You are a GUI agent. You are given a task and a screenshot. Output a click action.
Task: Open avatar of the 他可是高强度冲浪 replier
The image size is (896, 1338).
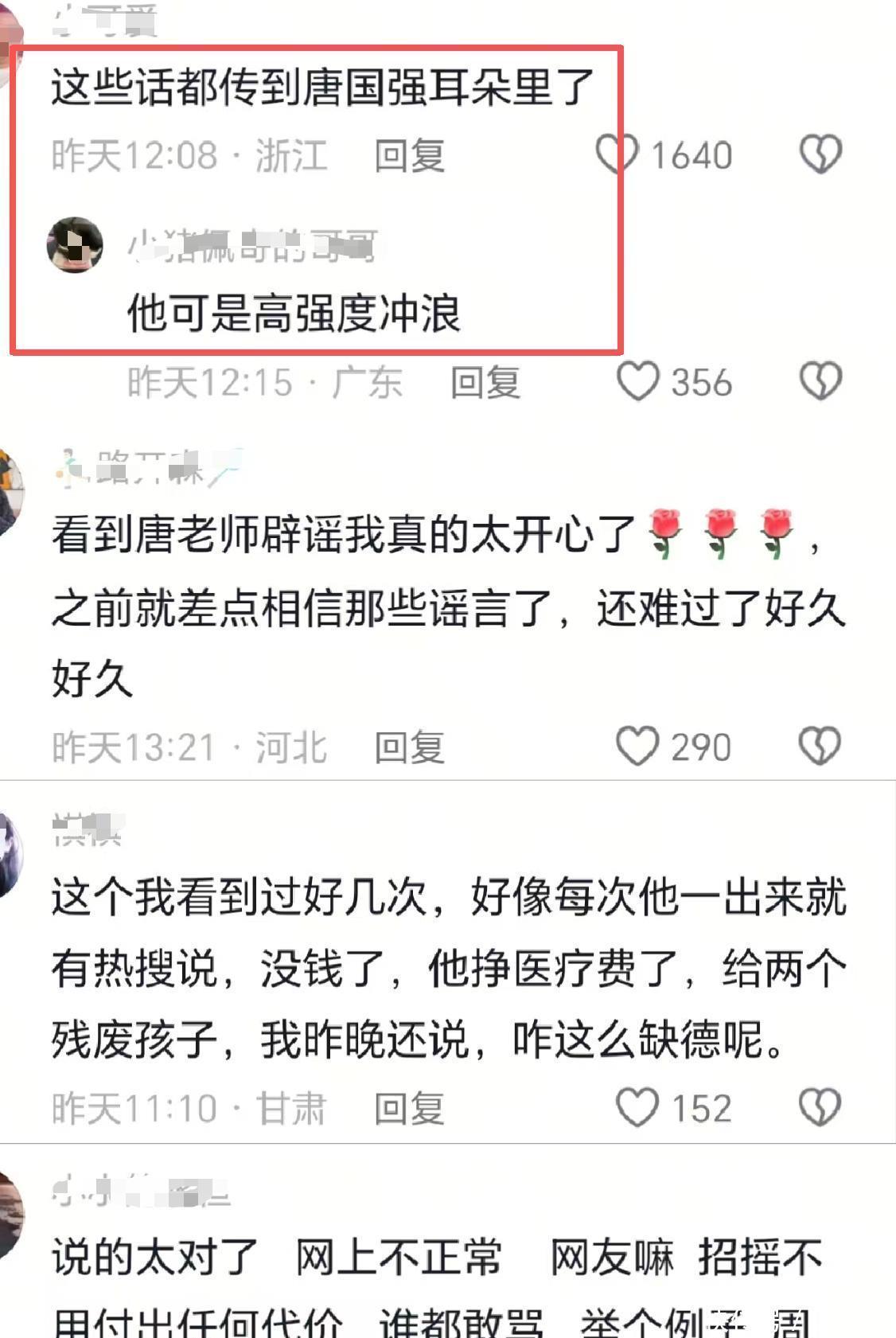click(76, 245)
